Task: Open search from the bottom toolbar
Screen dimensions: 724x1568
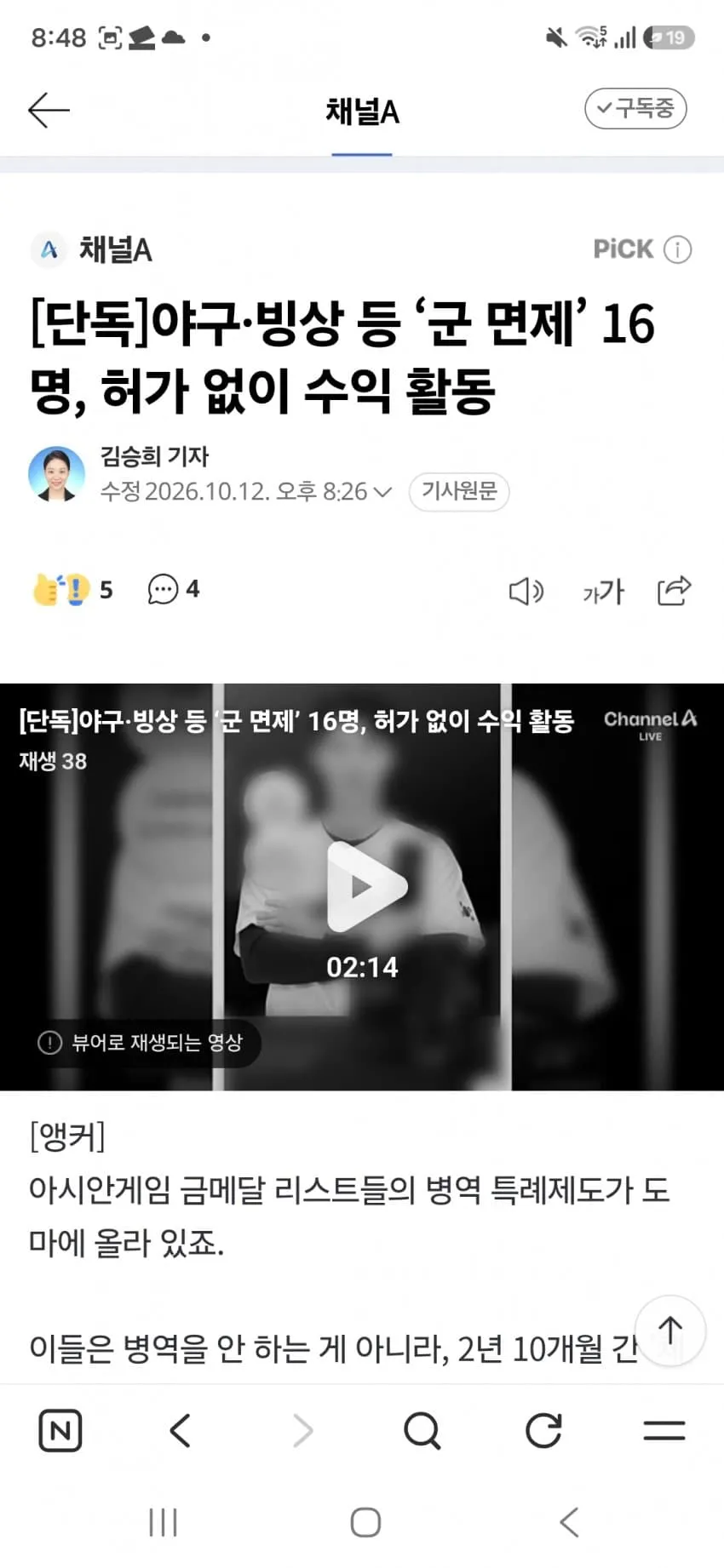Action: click(422, 1430)
